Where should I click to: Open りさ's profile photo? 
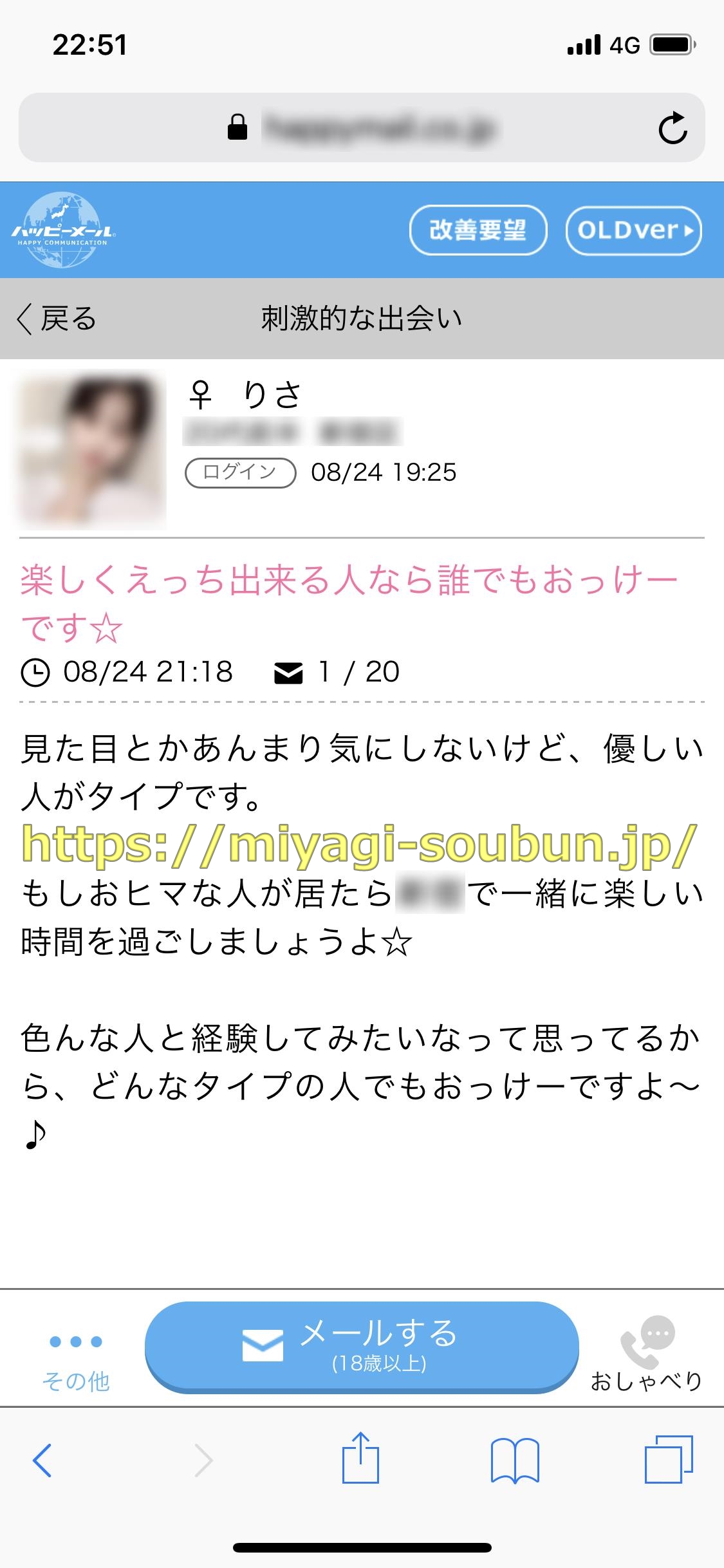(x=92, y=449)
